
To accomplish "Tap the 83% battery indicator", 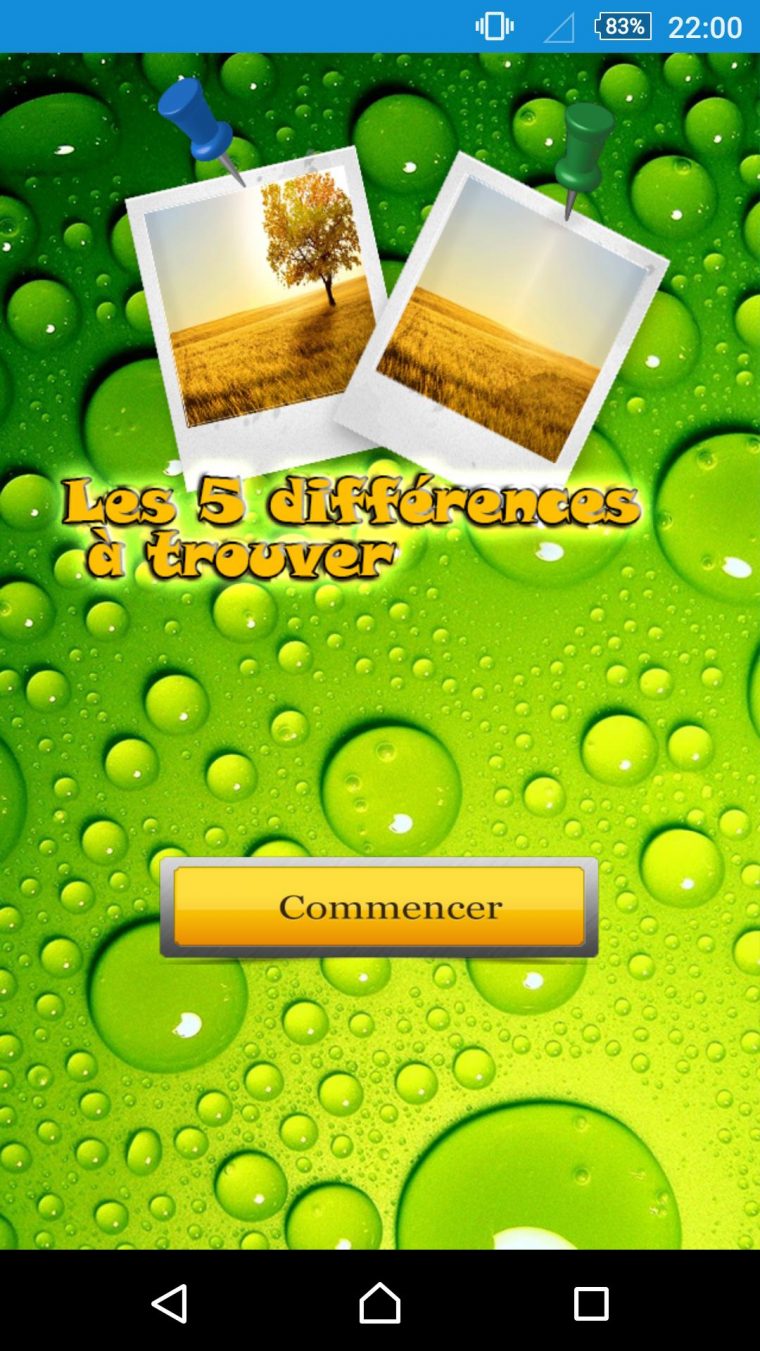I will pyautogui.click(x=623, y=26).
